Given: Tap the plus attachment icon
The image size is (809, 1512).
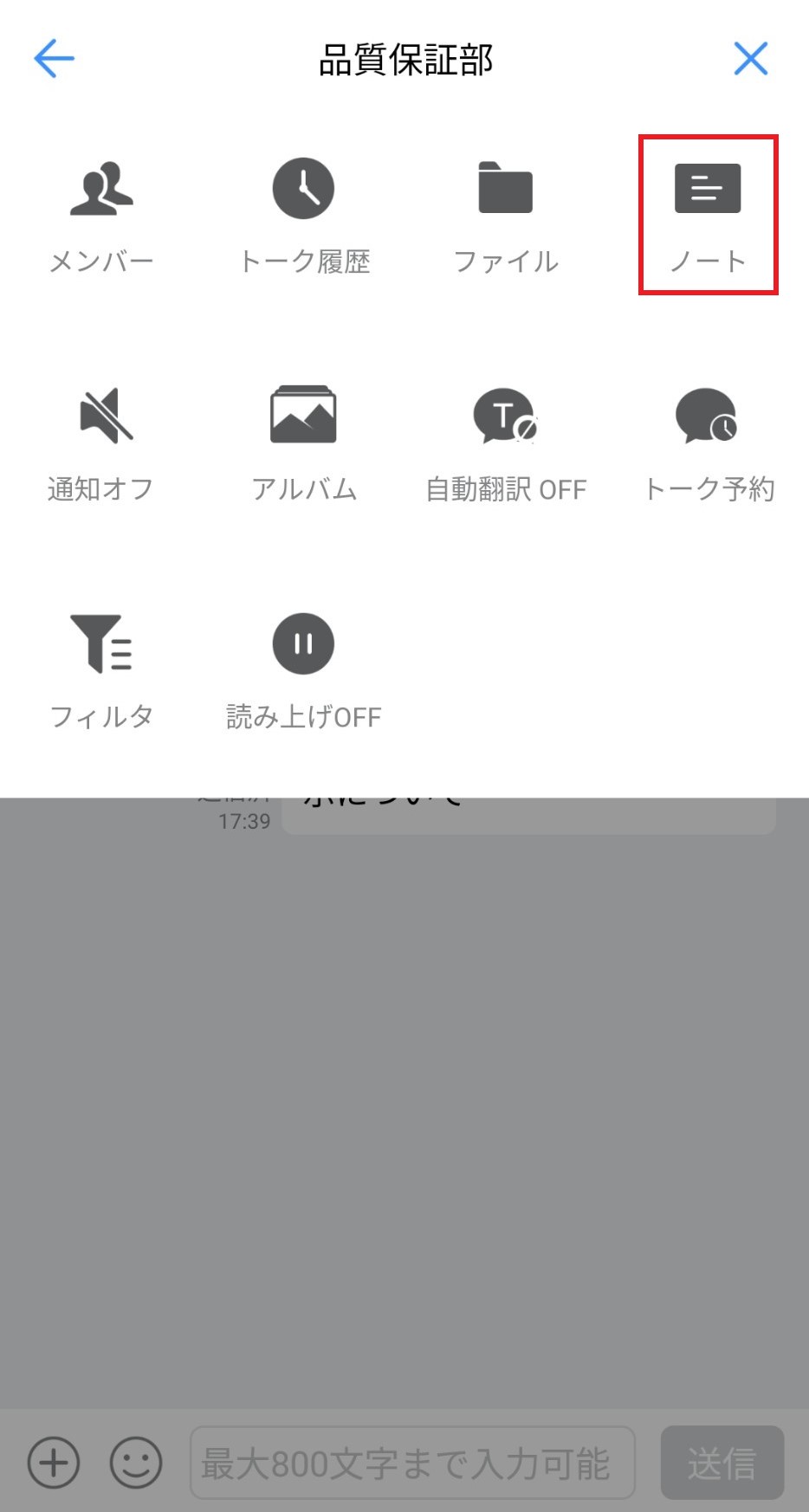Looking at the screenshot, I should click(x=54, y=1463).
